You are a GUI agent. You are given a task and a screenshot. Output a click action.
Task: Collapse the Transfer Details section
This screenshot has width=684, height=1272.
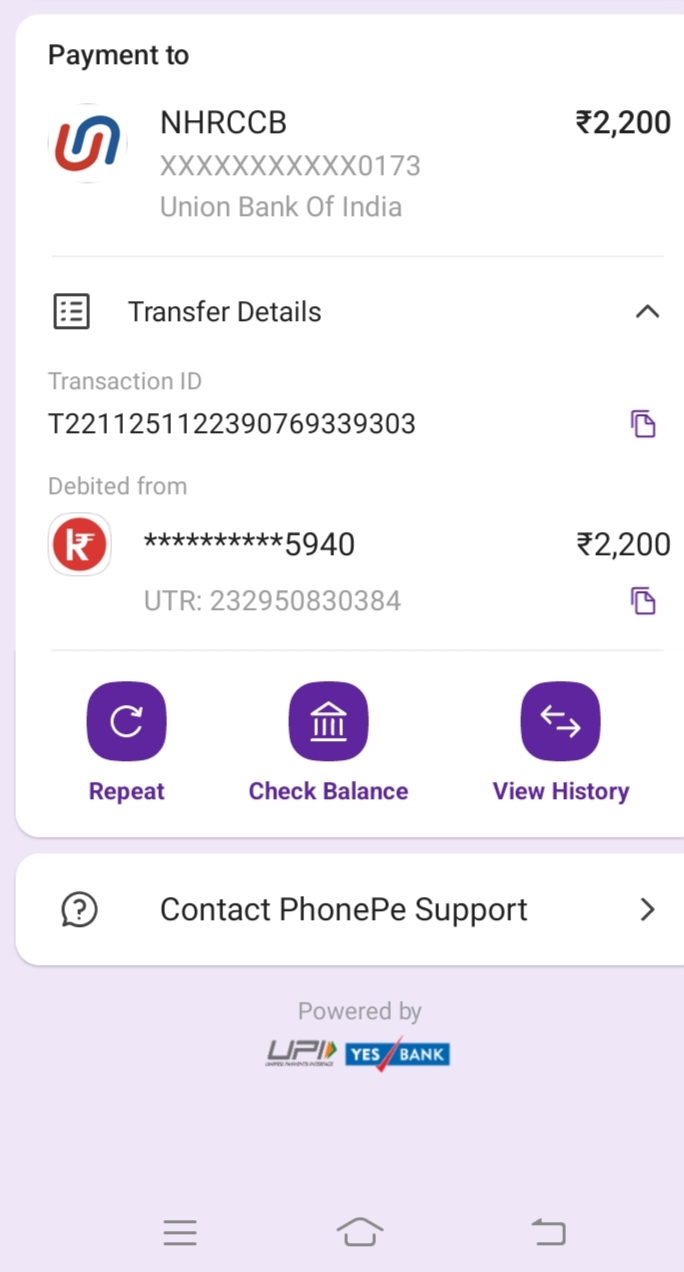point(647,312)
